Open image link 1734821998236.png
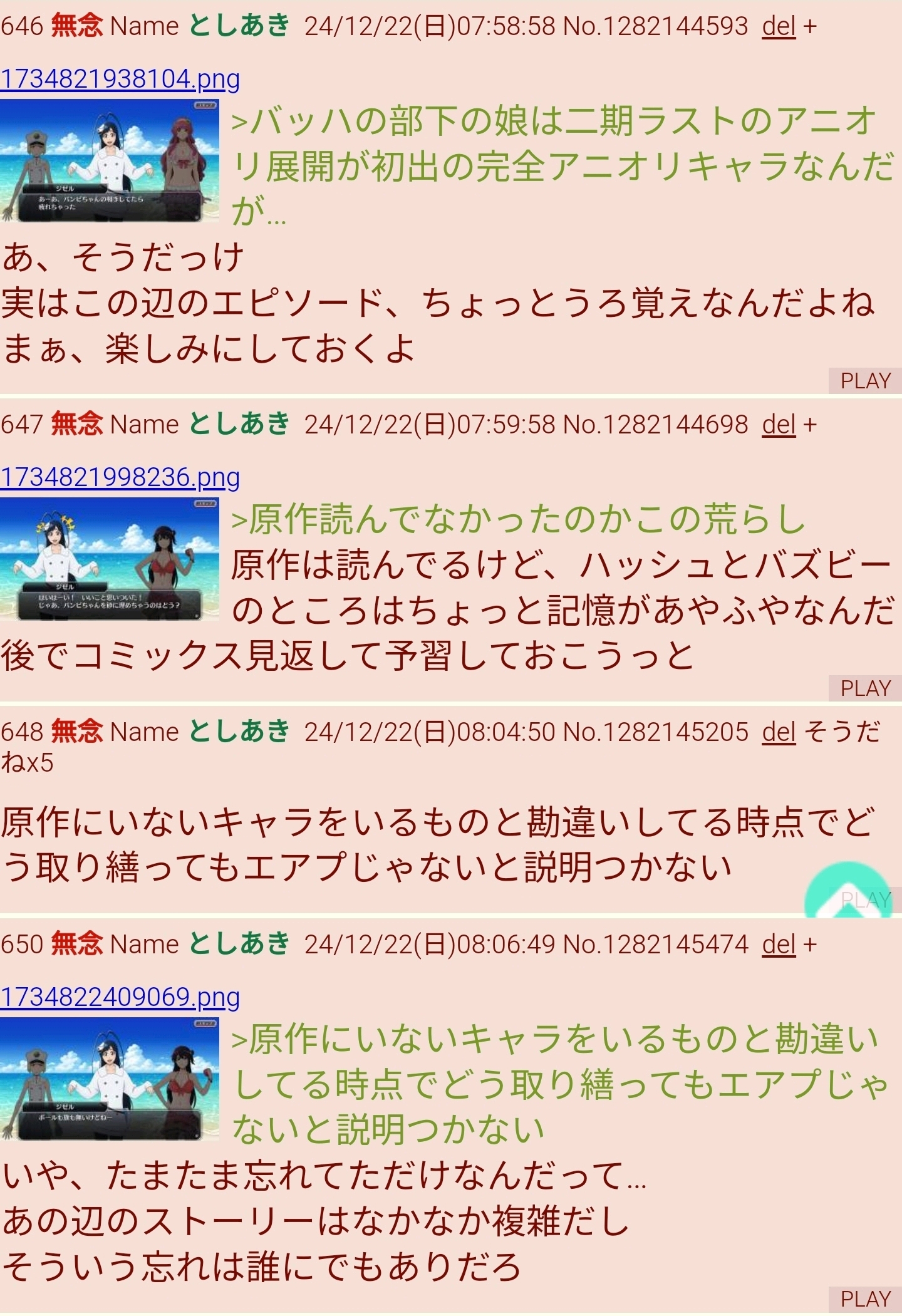Viewport: 902px width, 1316px height. pos(120,478)
